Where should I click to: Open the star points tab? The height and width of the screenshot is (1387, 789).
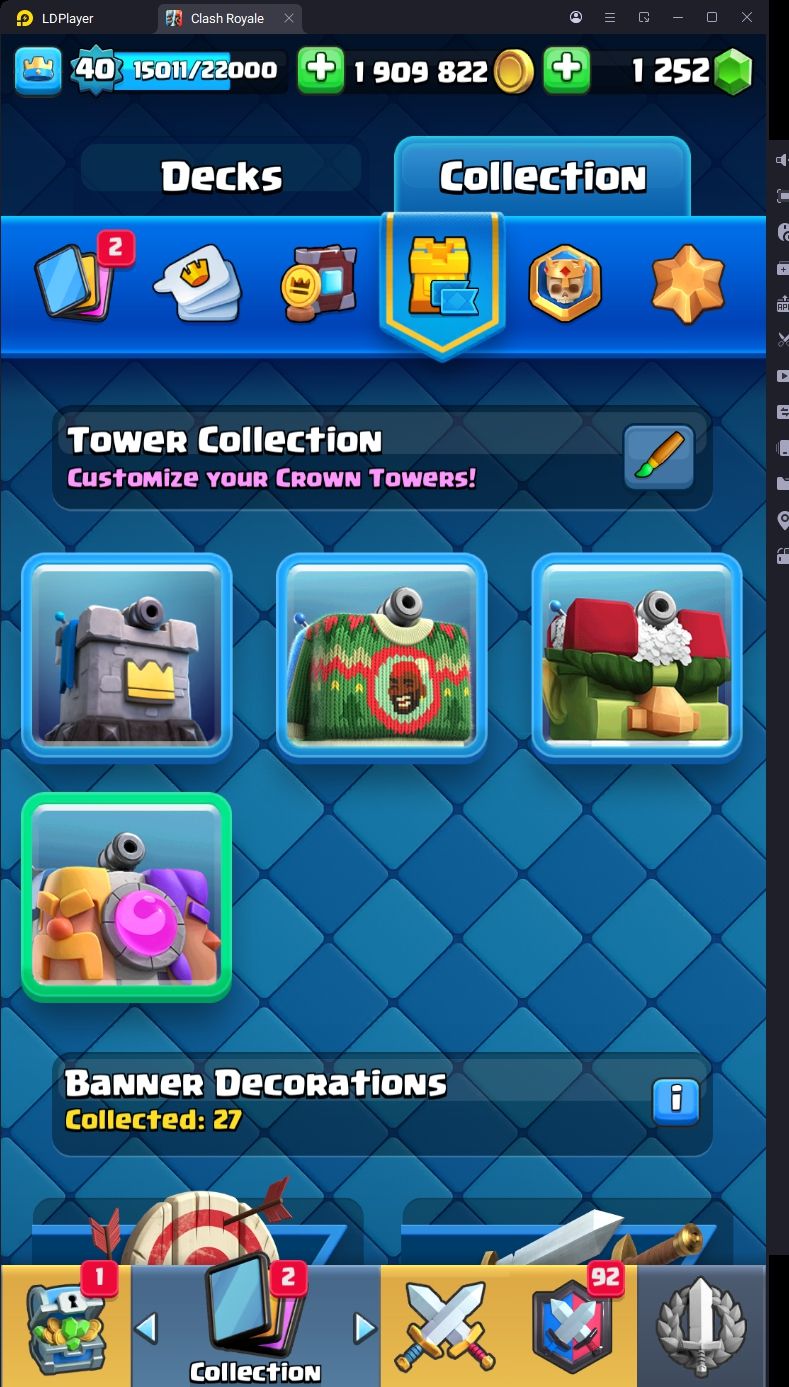[x=687, y=284]
